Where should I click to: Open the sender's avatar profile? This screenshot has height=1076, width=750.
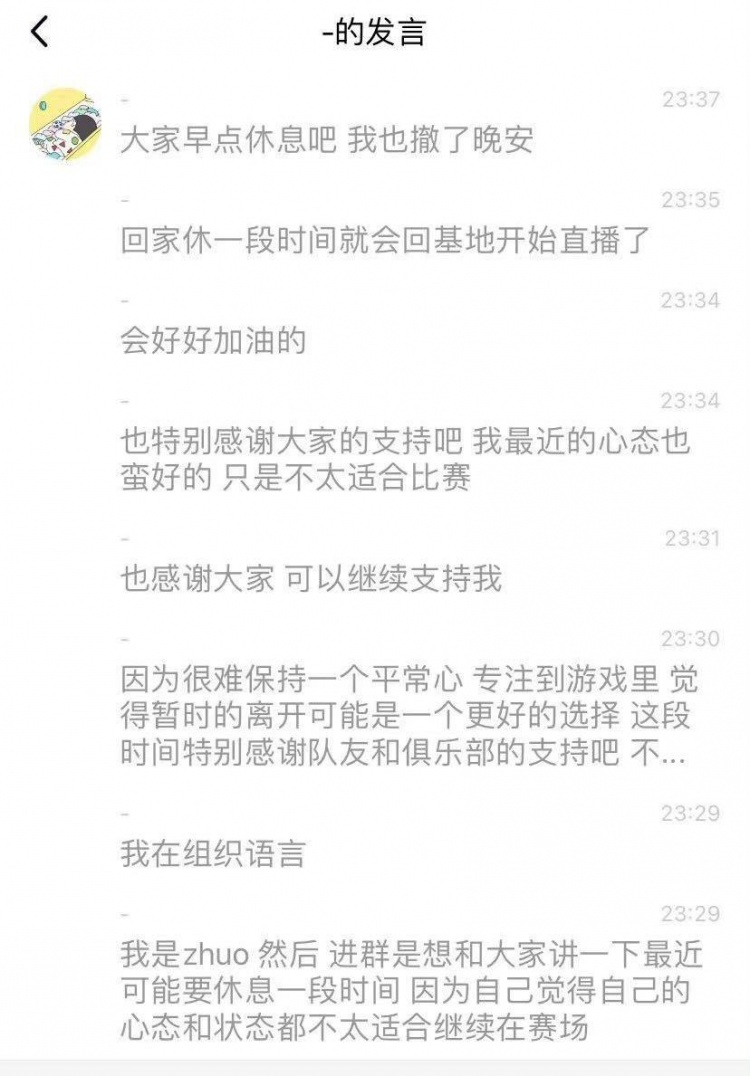(x=66, y=124)
